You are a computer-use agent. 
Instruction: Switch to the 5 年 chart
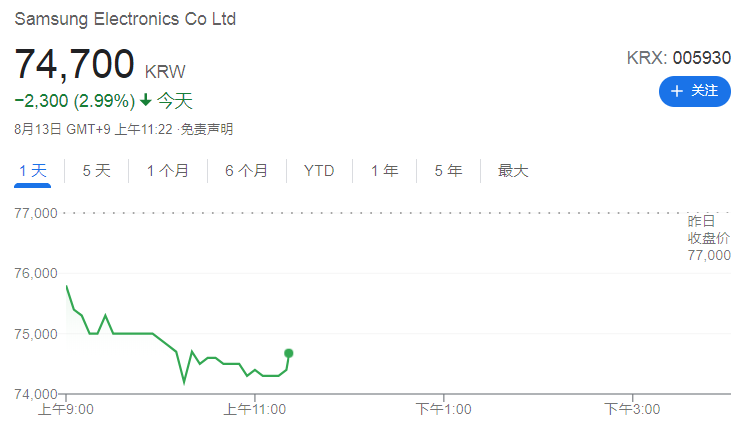click(448, 171)
